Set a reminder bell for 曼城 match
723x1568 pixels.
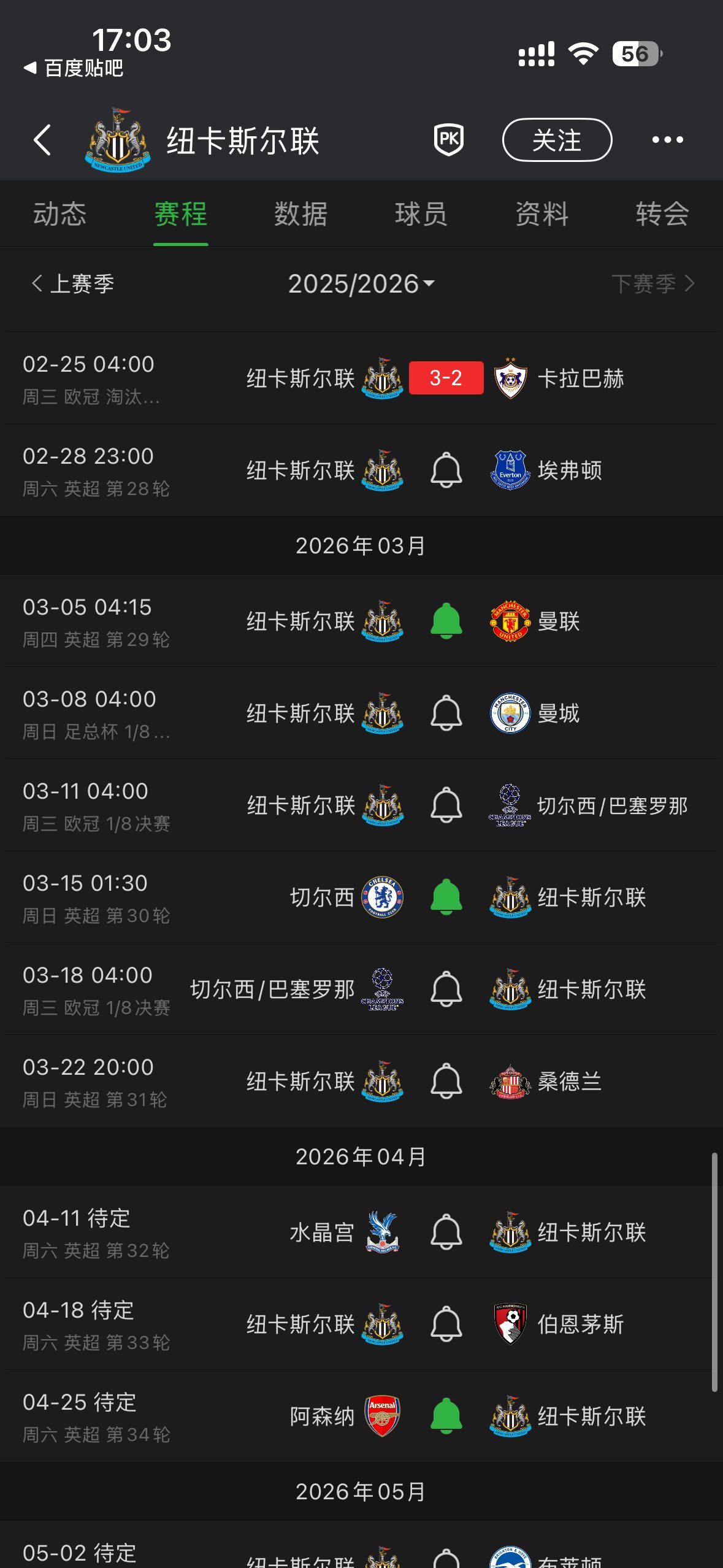pos(446,713)
